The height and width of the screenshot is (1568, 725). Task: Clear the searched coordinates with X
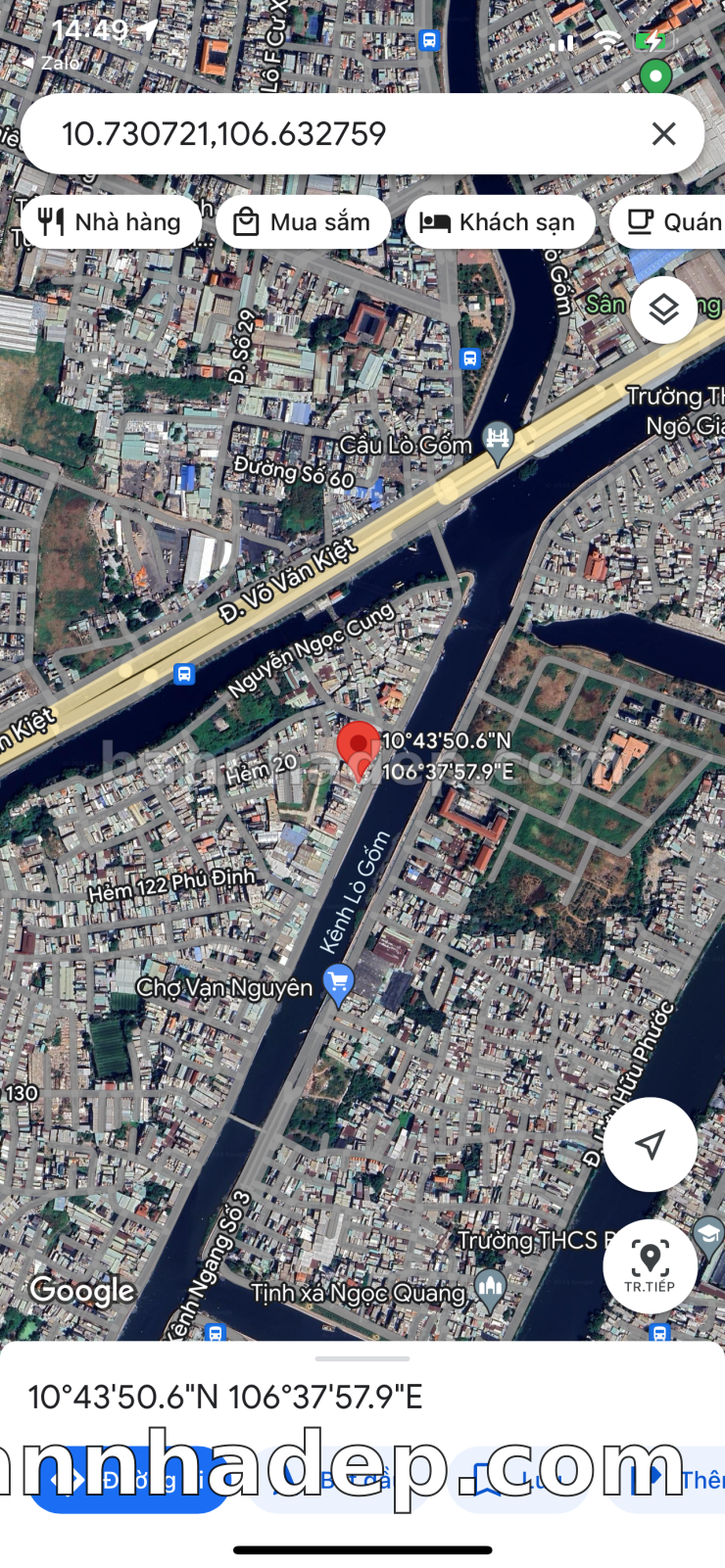click(x=663, y=134)
